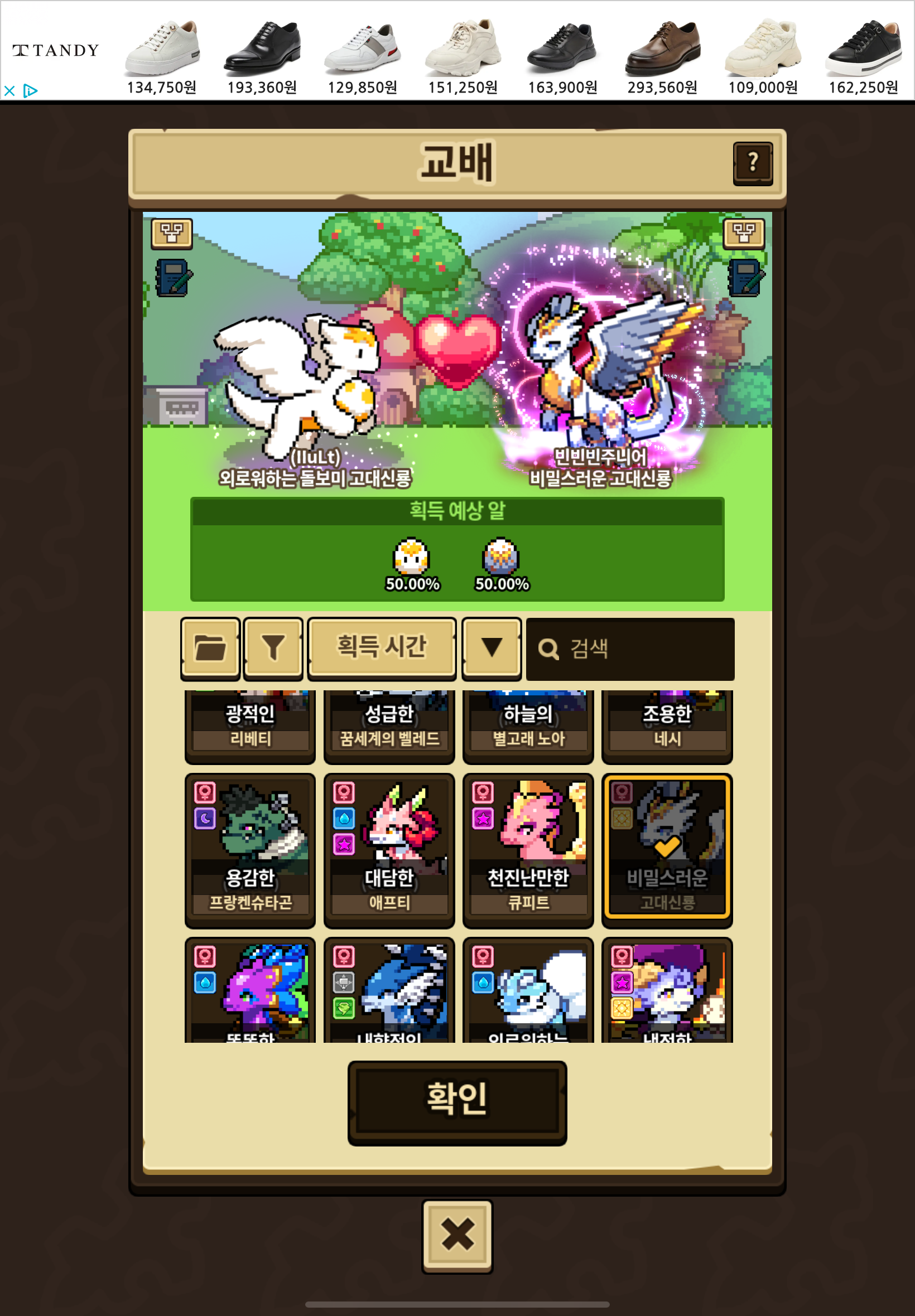Open the family tree icon for the left dragon
915x1316 pixels.
[171, 233]
